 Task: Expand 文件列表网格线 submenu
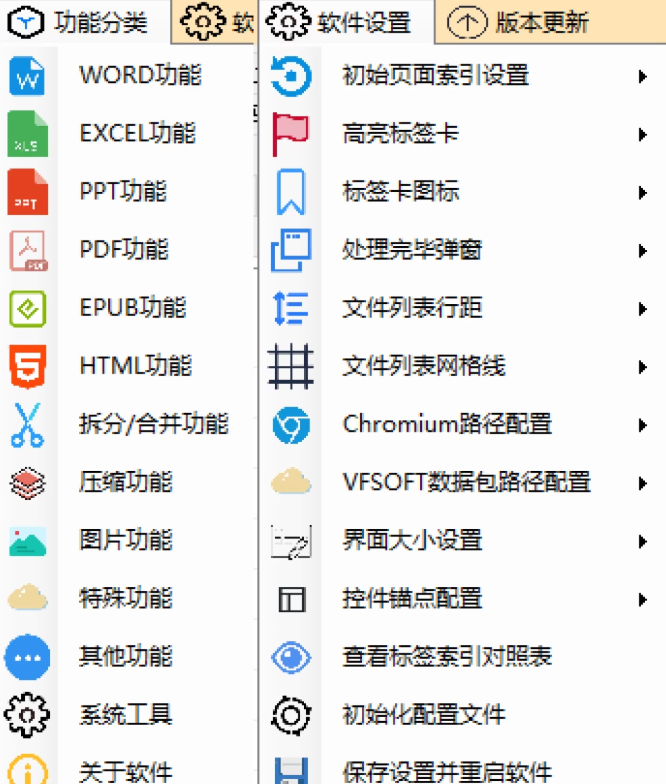click(424, 365)
